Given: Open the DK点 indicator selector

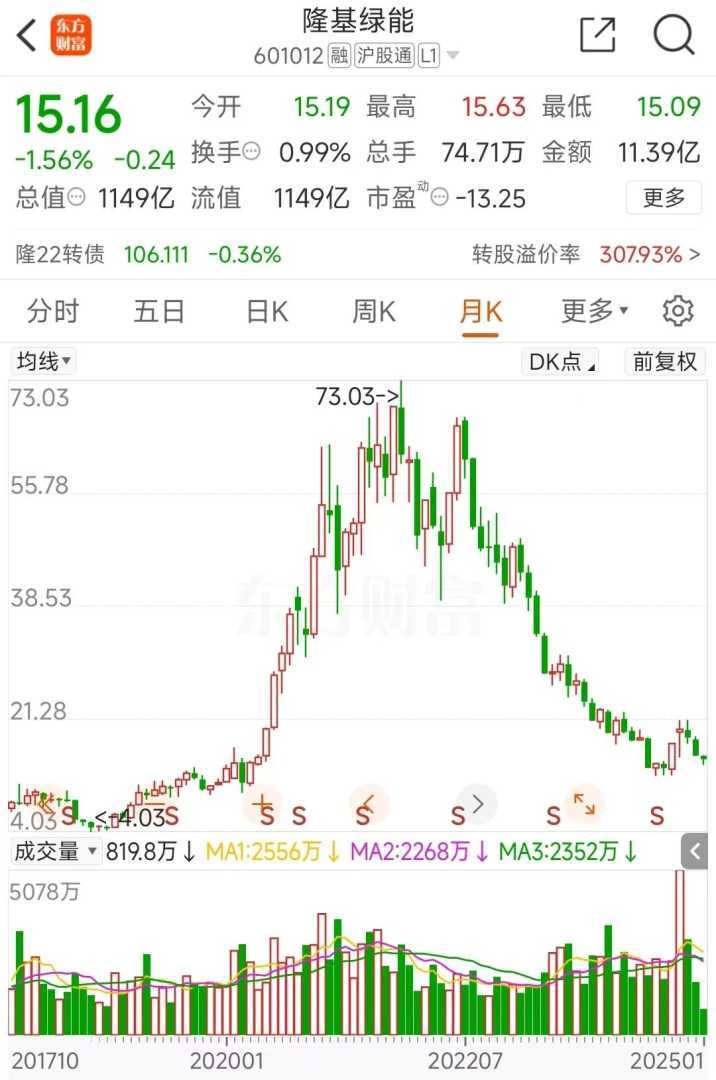Looking at the screenshot, I should [560, 361].
